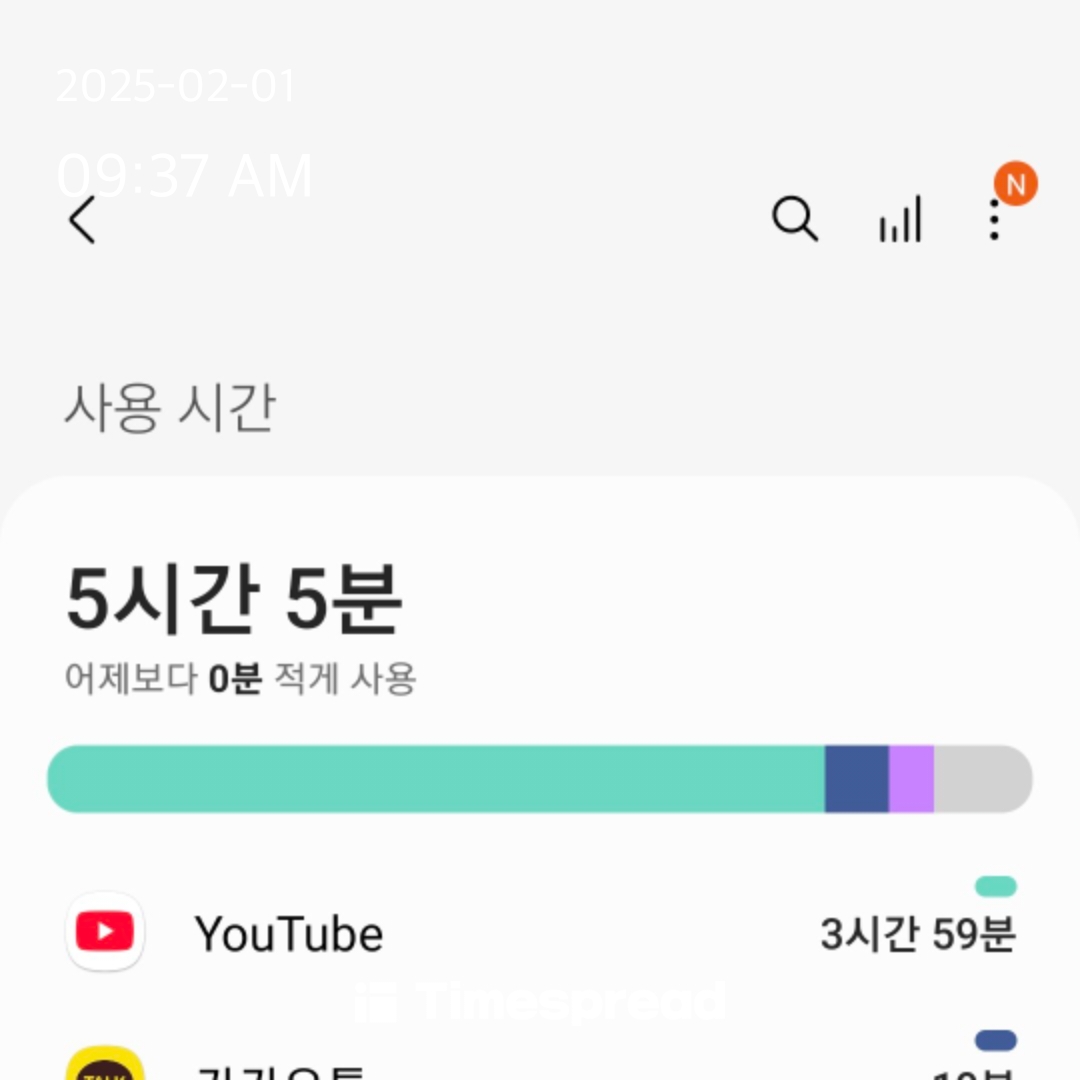
Task: Open YouTube usage details
Action: tap(540, 934)
